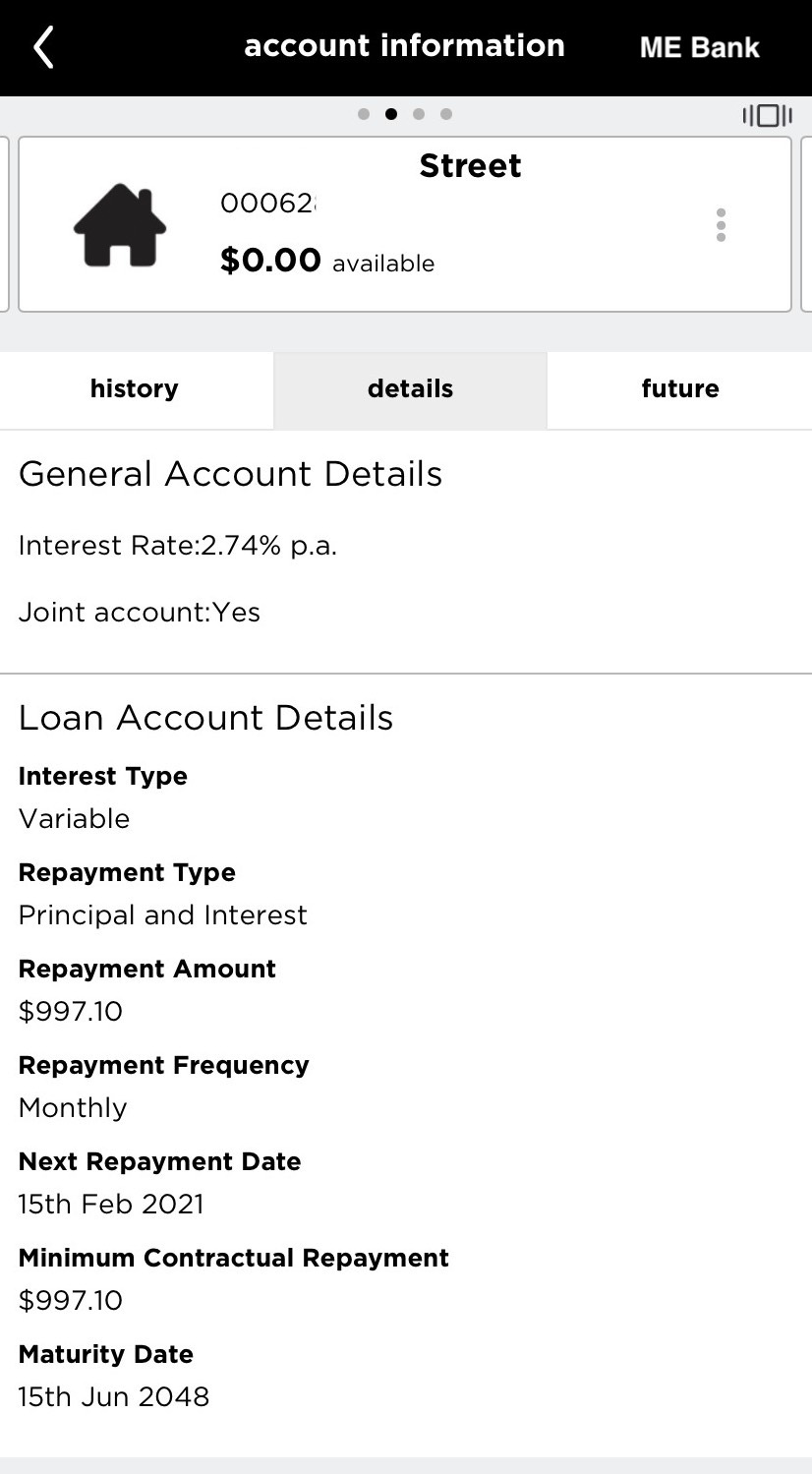
Task: Click the Loan Account Details heading
Action: point(206,718)
